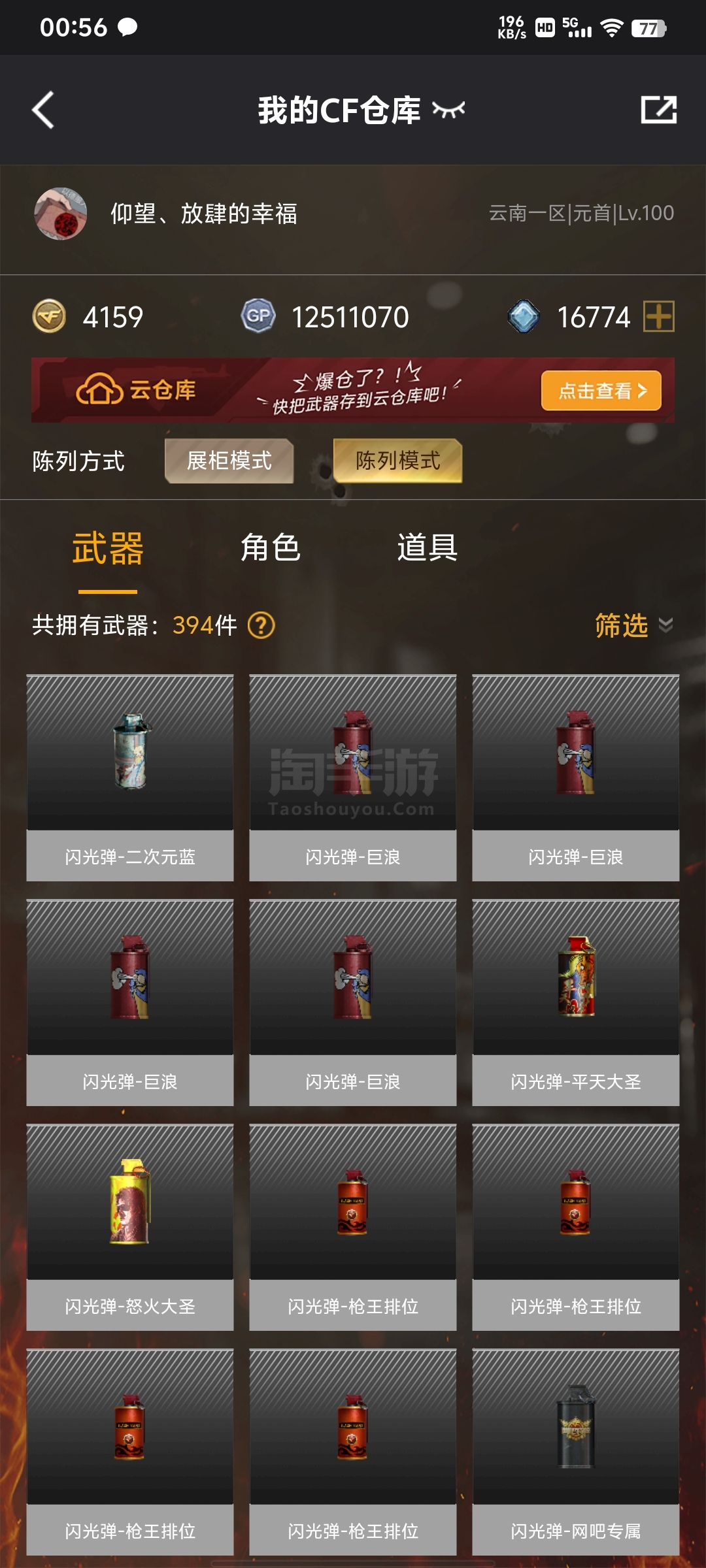Switch to 展柜模式 display mode
706x1568 pixels.
pyautogui.click(x=229, y=461)
